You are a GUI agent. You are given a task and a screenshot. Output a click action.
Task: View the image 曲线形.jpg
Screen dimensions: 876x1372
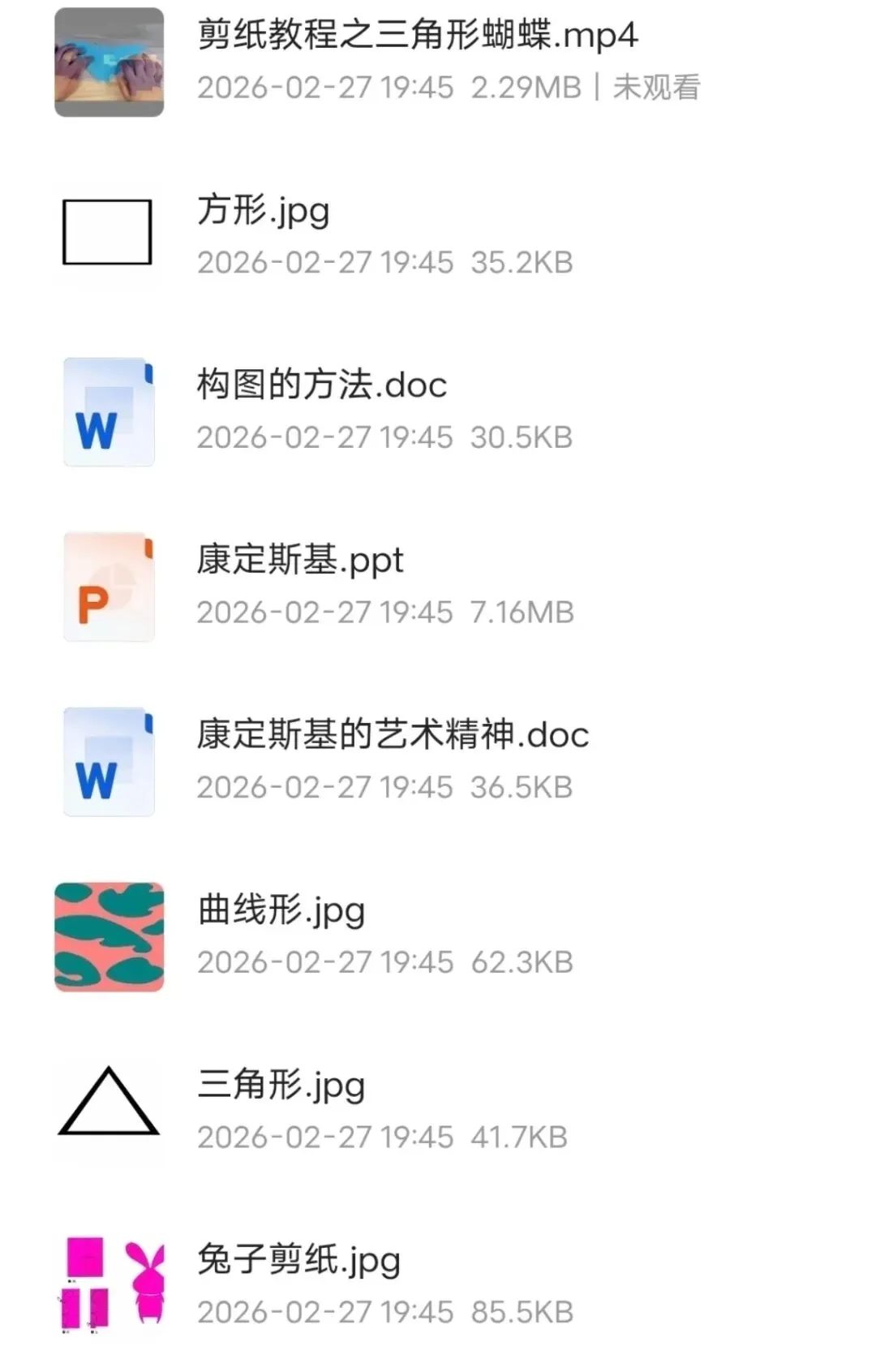tap(438, 936)
